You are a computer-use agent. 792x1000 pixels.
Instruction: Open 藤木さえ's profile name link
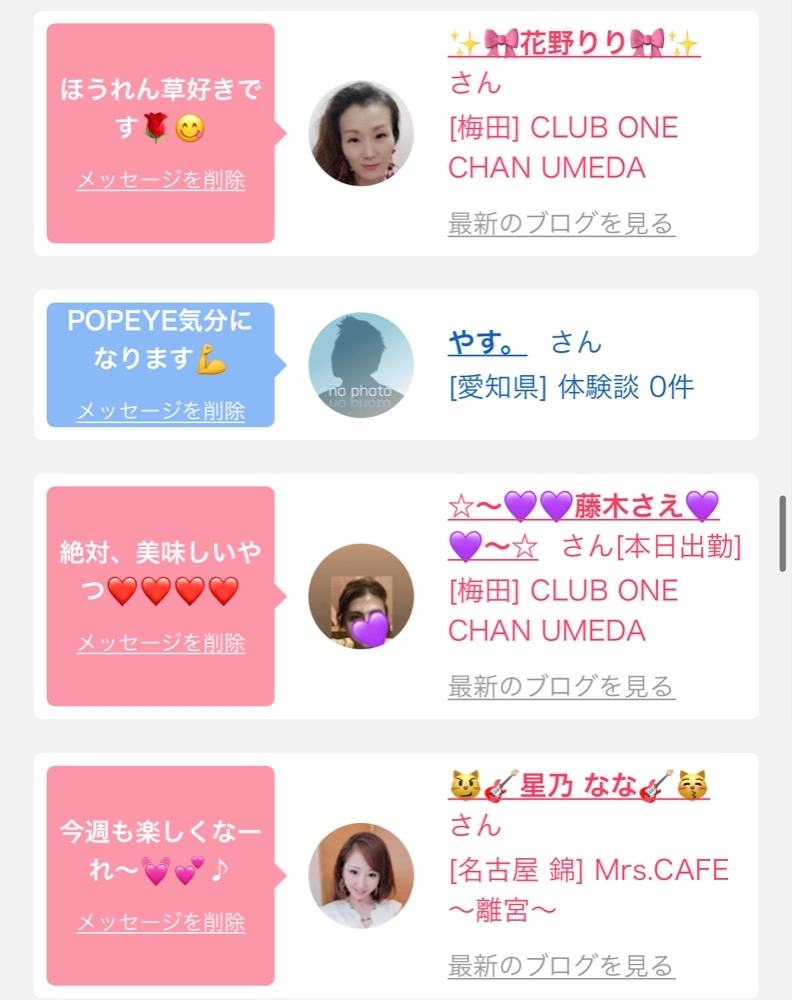coord(583,526)
